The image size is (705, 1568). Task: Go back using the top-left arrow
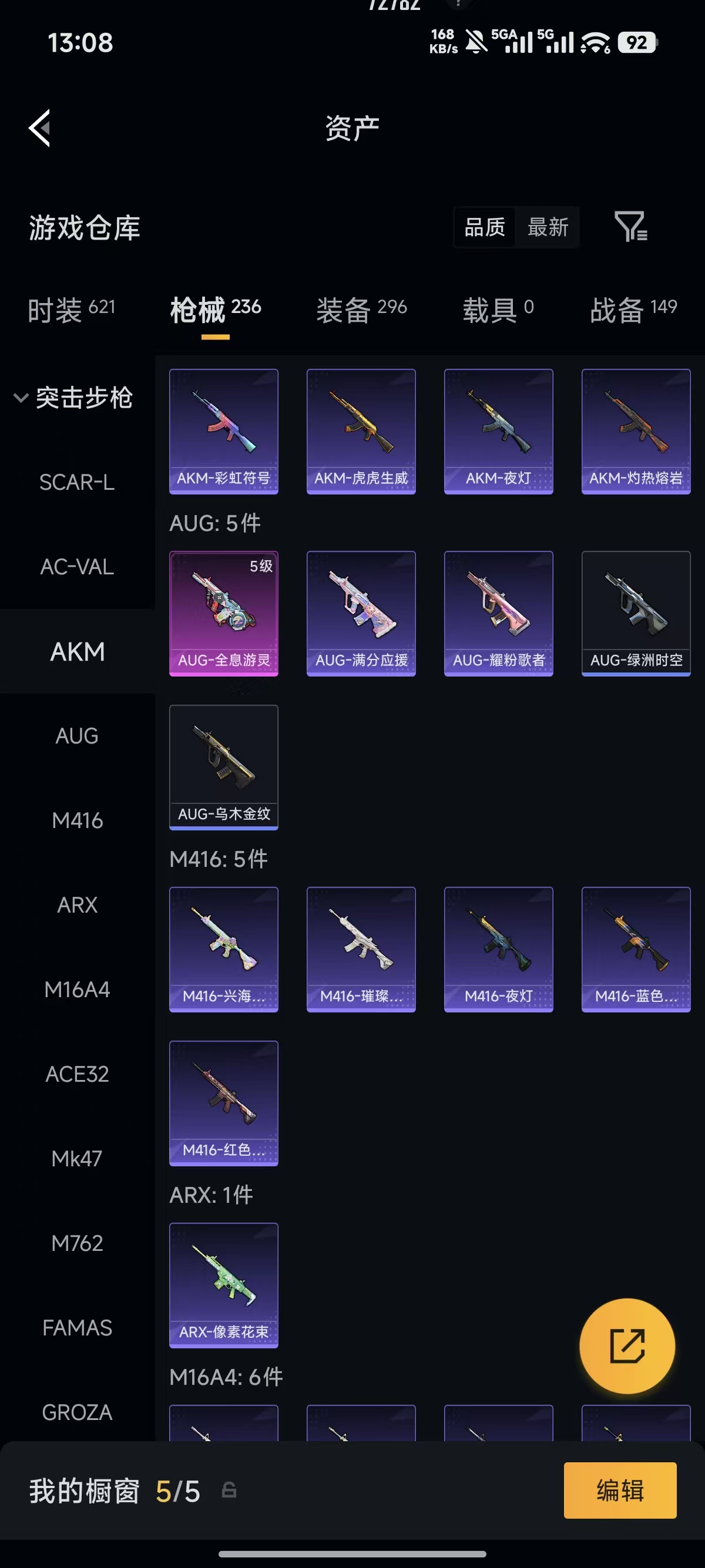39,128
